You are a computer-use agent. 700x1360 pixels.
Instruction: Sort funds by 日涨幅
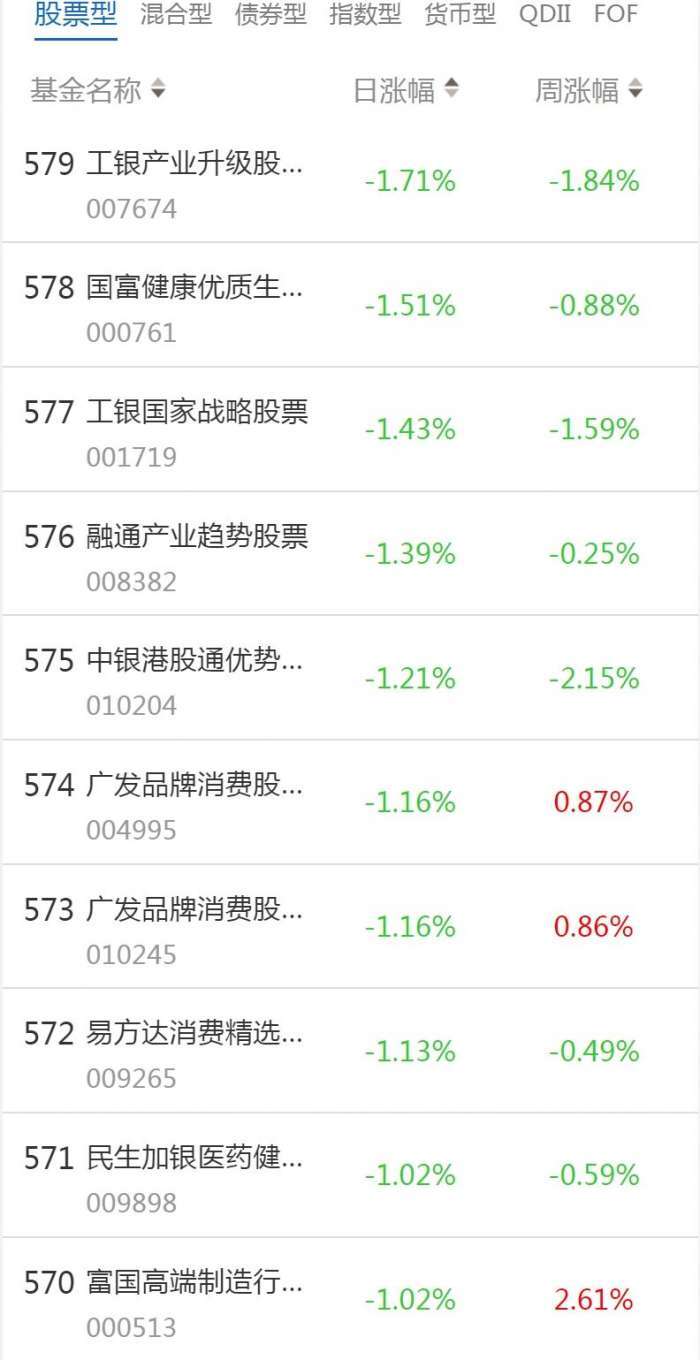point(406,91)
